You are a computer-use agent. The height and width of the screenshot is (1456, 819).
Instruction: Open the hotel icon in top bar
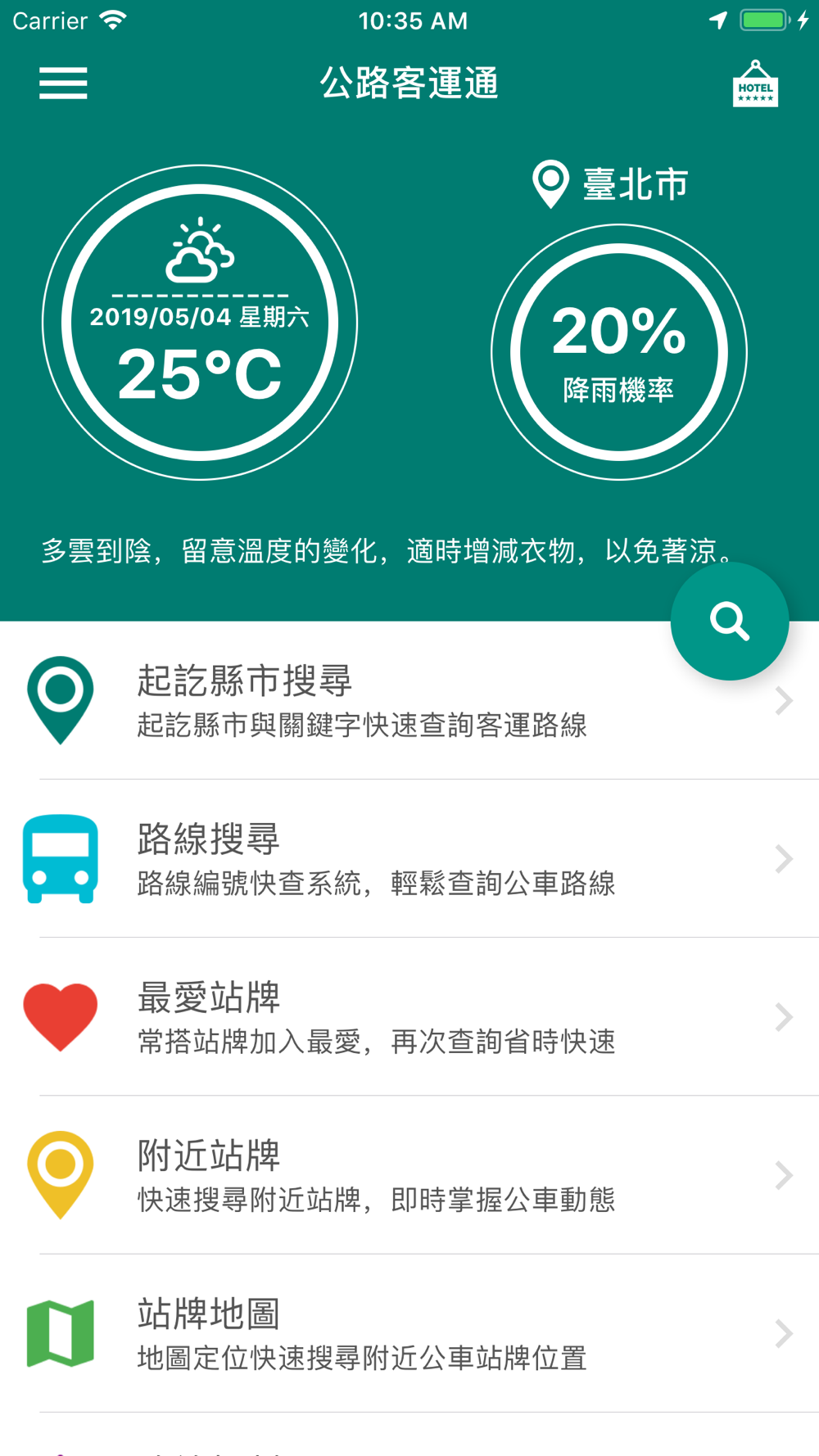[755, 84]
